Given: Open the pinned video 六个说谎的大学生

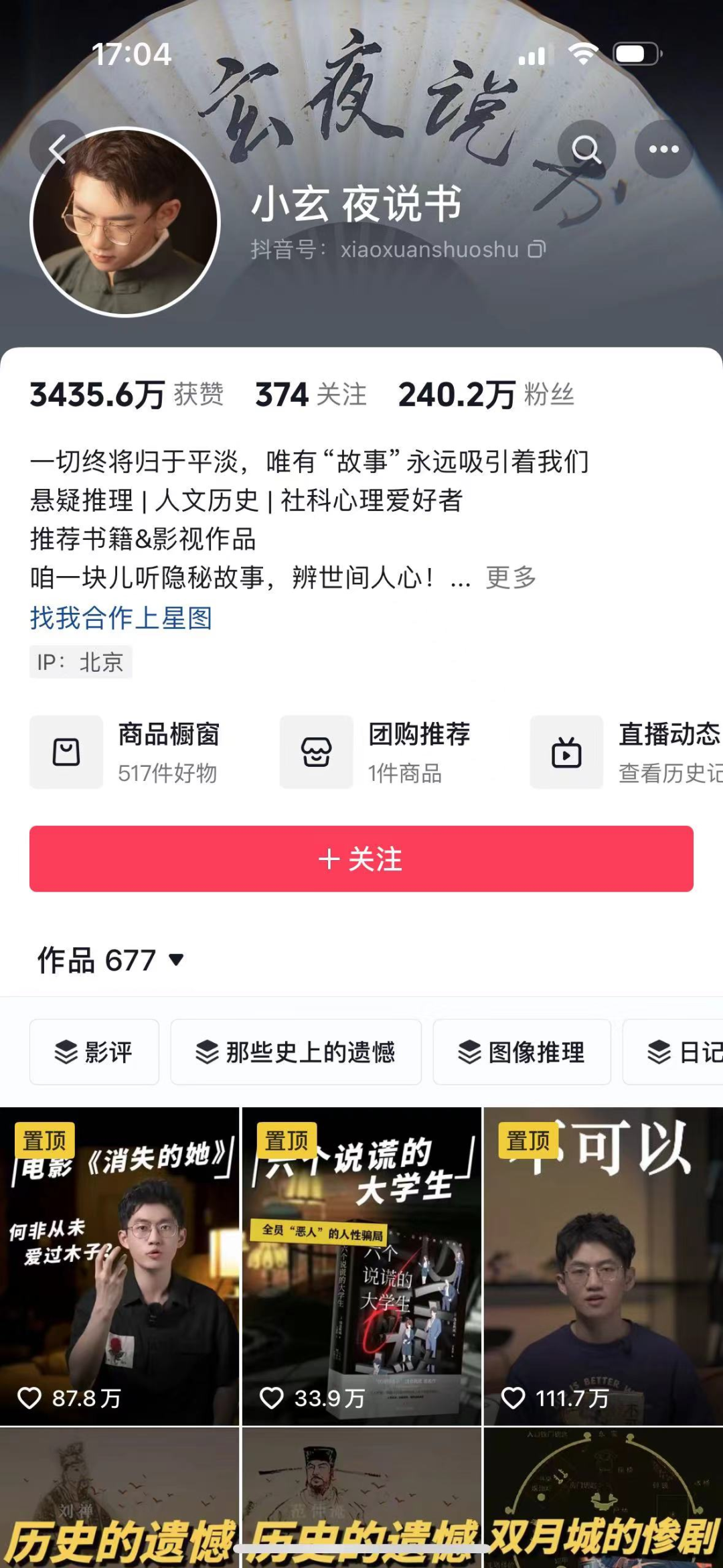Looking at the screenshot, I should click(361, 1266).
